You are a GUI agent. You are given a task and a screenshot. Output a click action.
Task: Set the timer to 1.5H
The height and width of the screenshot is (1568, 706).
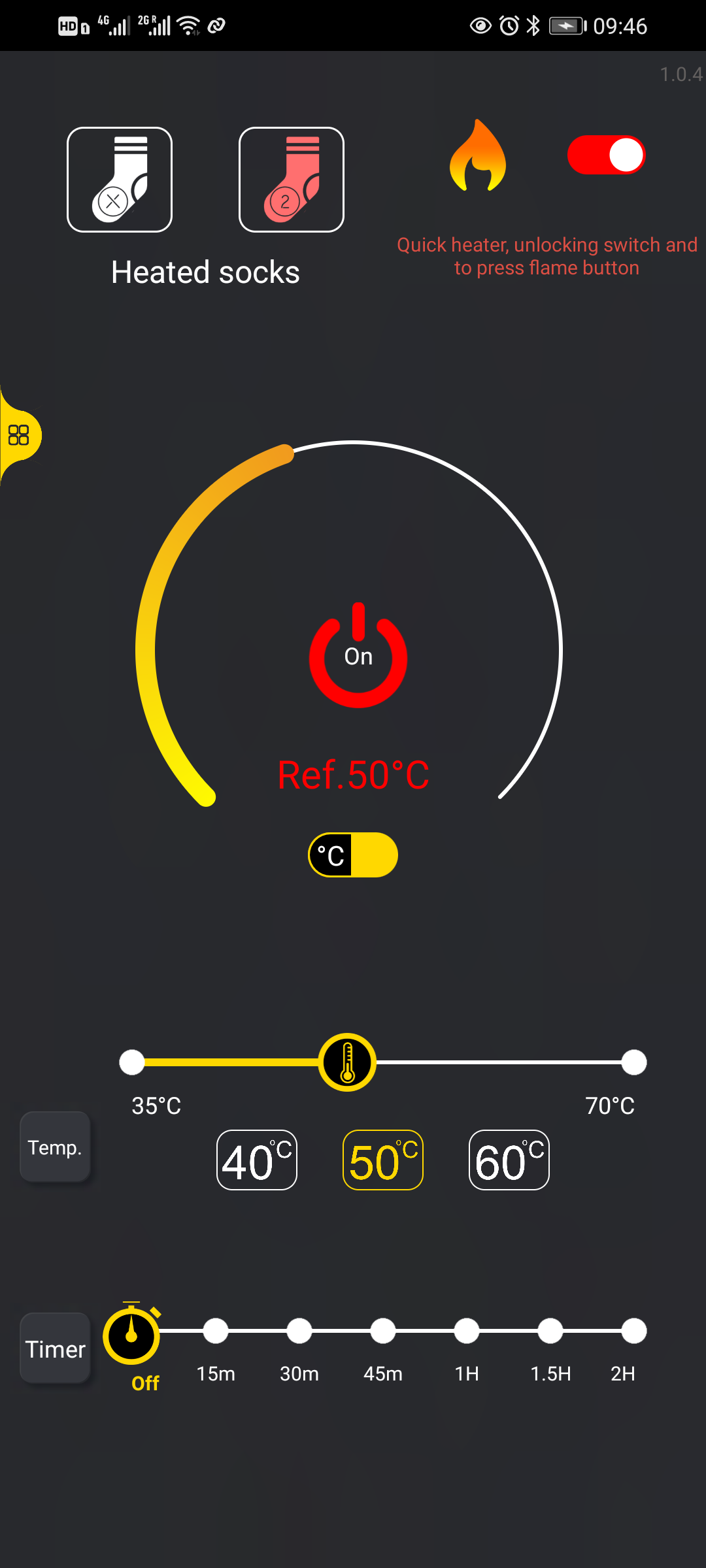coord(550,1331)
